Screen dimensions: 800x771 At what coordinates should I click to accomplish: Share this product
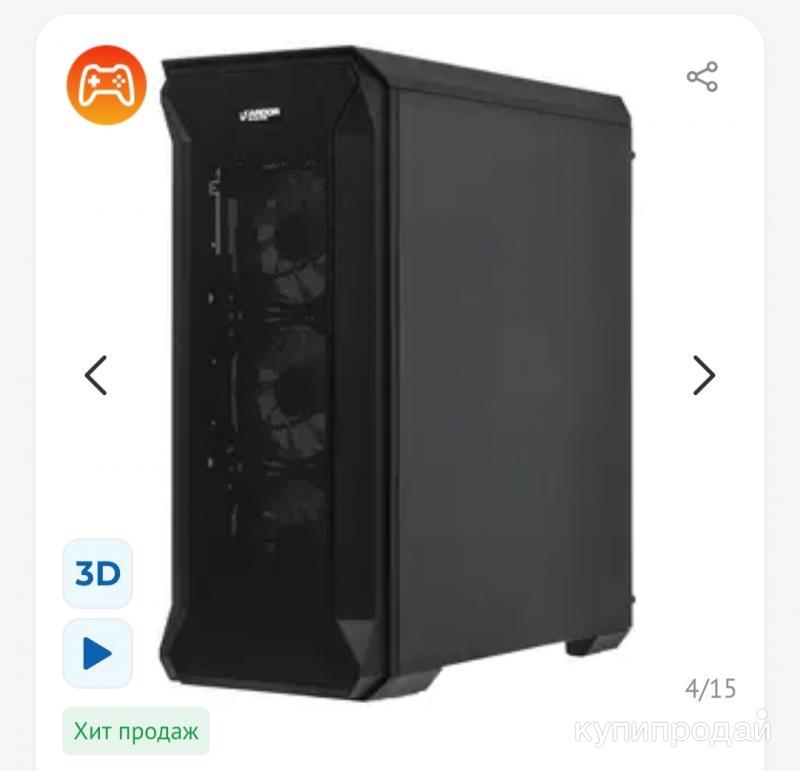pyautogui.click(x=702, y=77)
